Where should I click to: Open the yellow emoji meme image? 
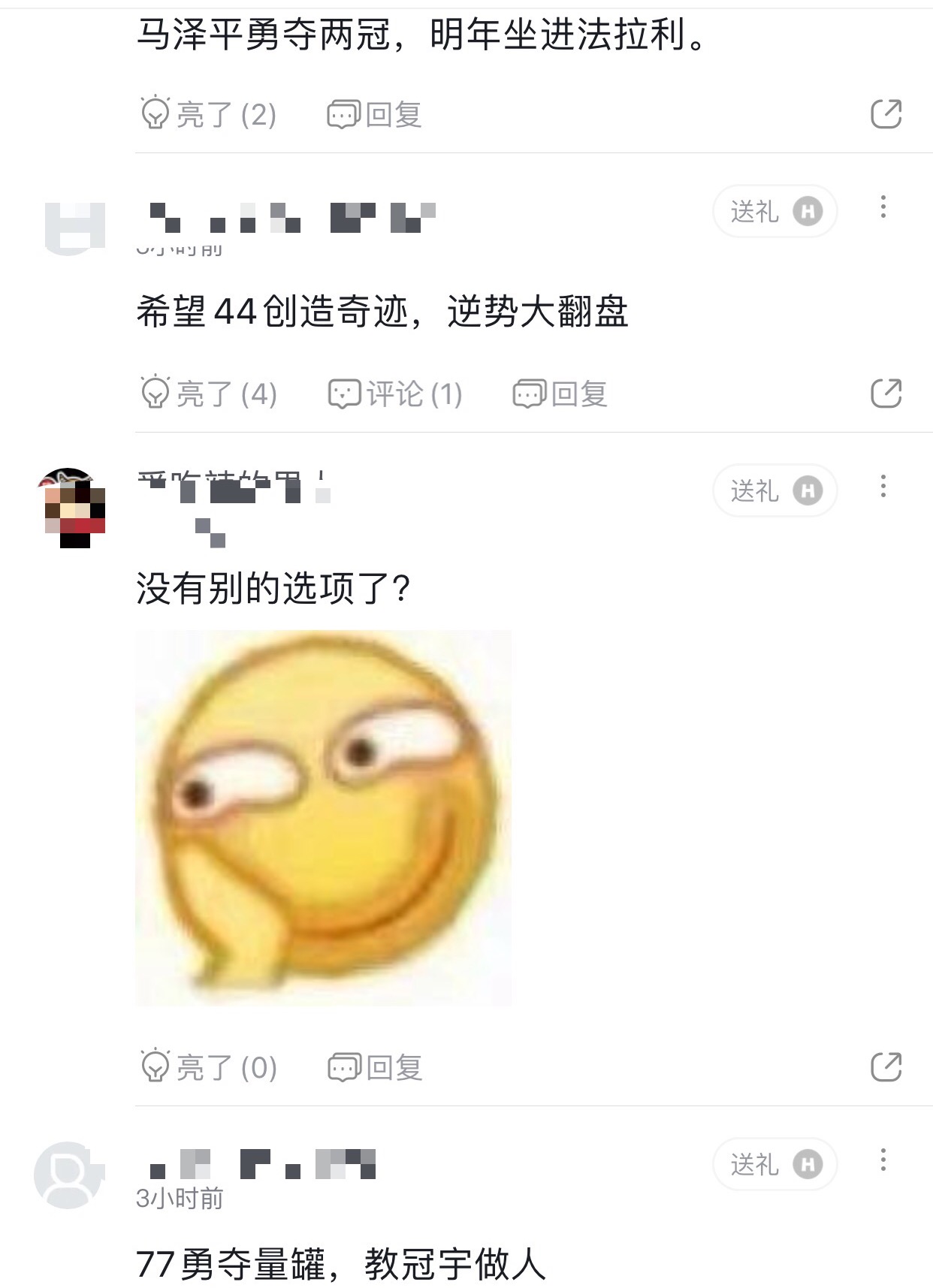(323, 817)
